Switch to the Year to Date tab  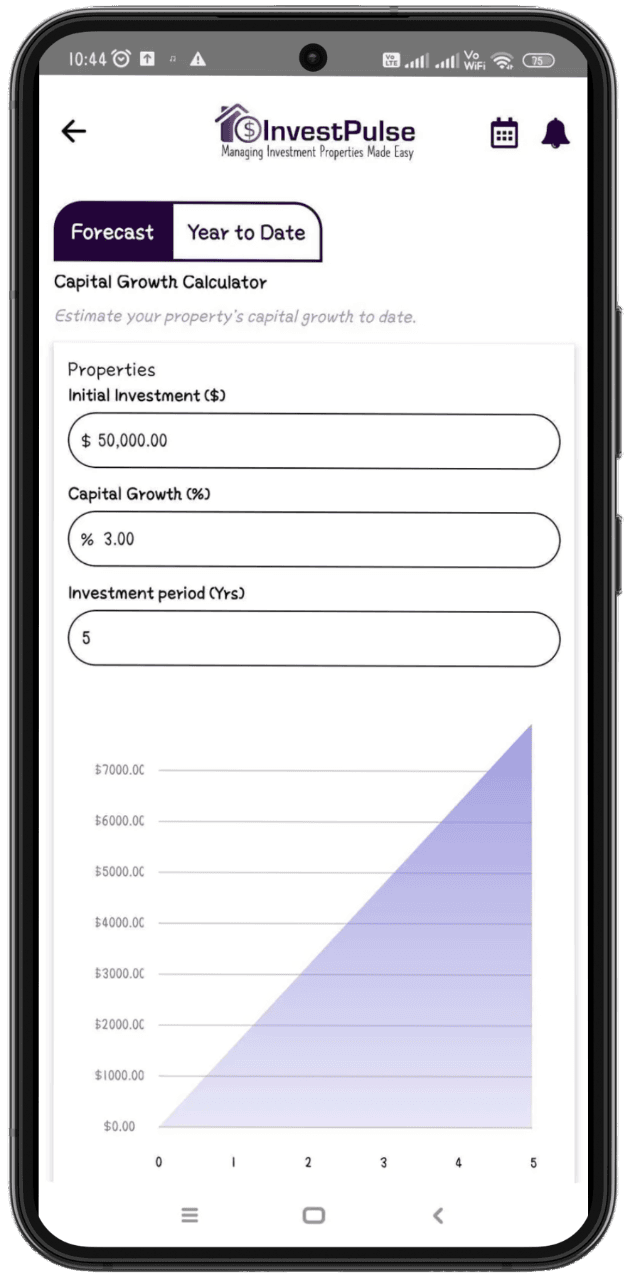point(246,232)
